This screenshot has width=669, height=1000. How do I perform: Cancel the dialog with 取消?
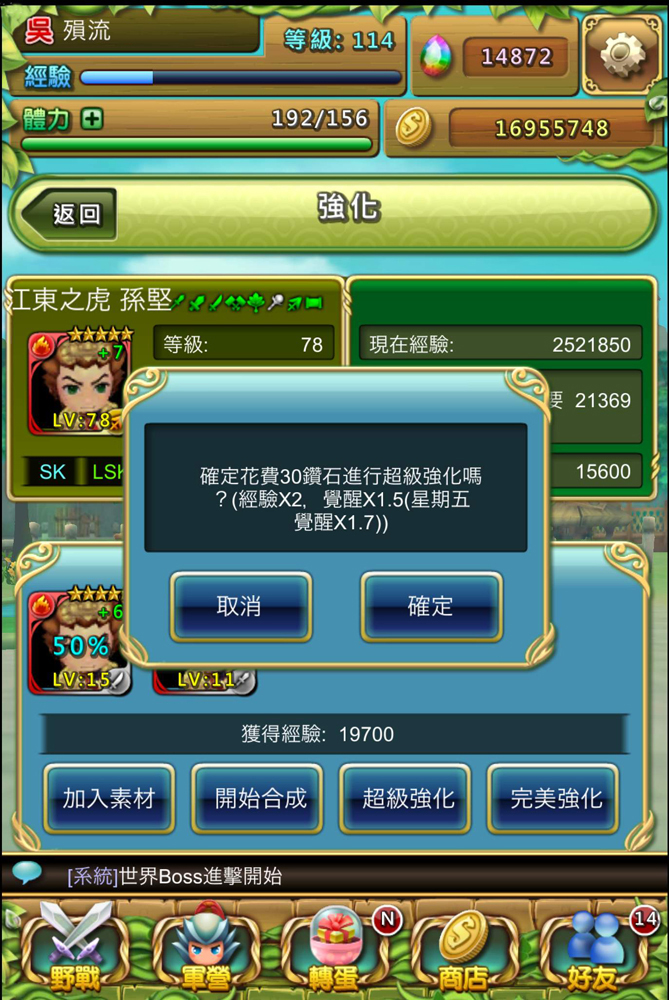pyautogui.click(x=239, y=606)
